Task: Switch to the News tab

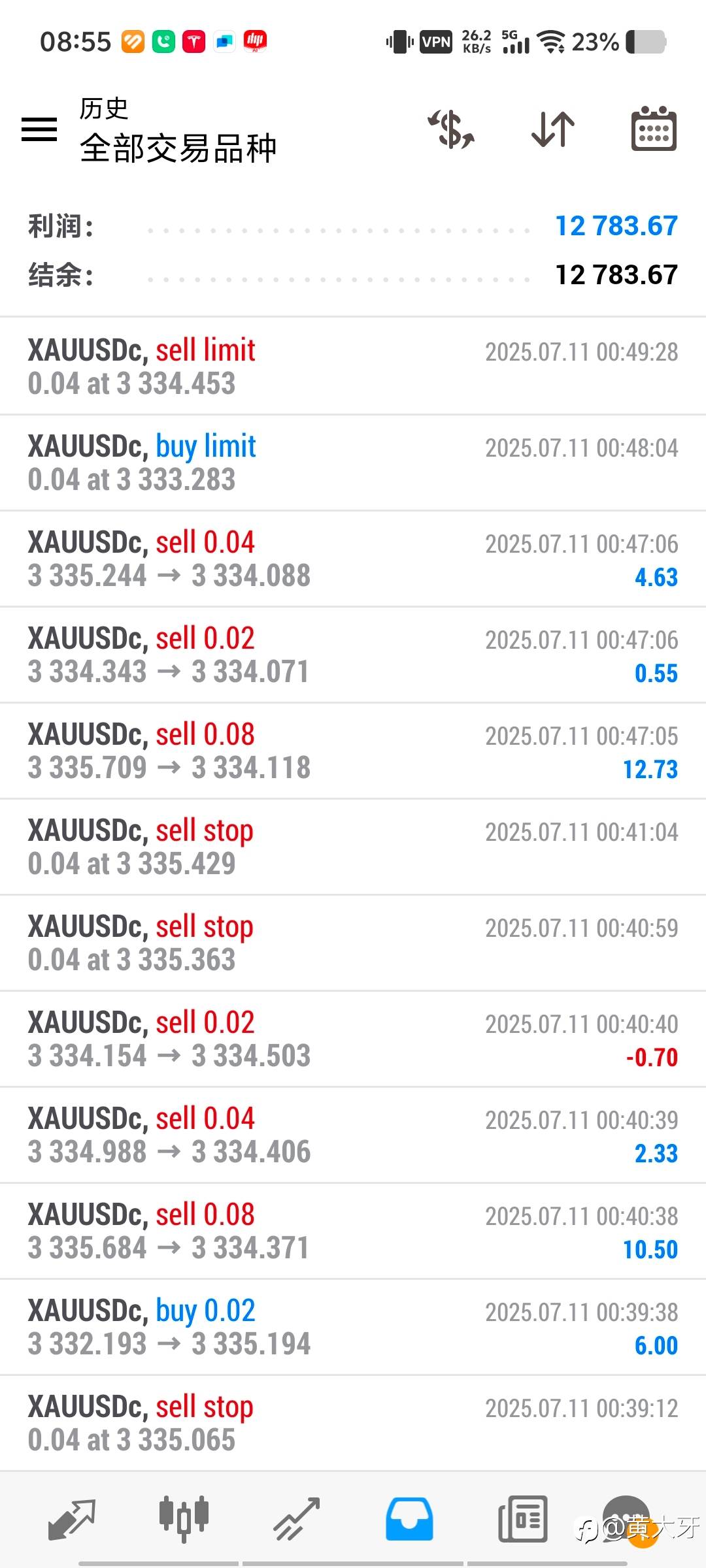Action: pyautogui.click(x=522, y=1519)
